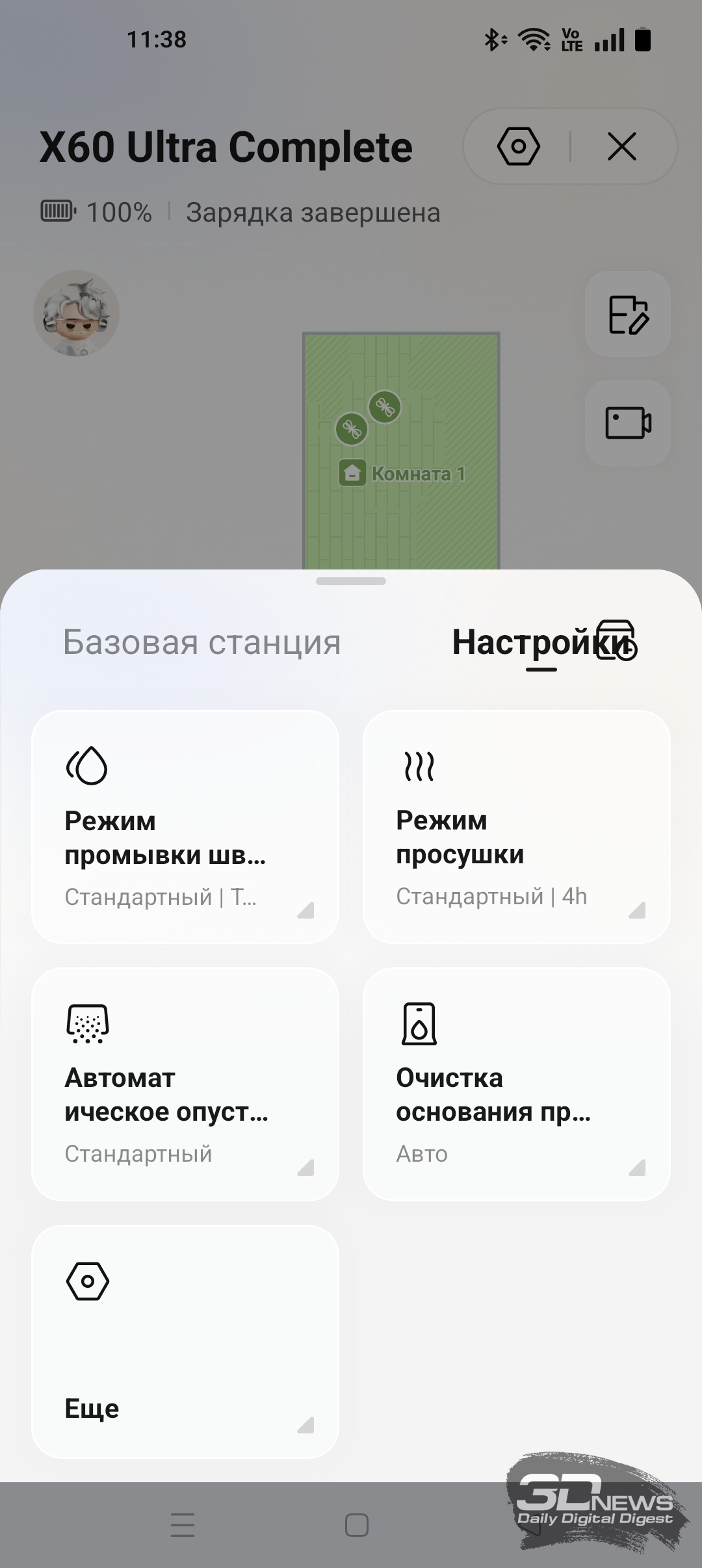Open the Еще card
The width and height of the screenshot is (702, 1568).
(x=185, y=1342)
